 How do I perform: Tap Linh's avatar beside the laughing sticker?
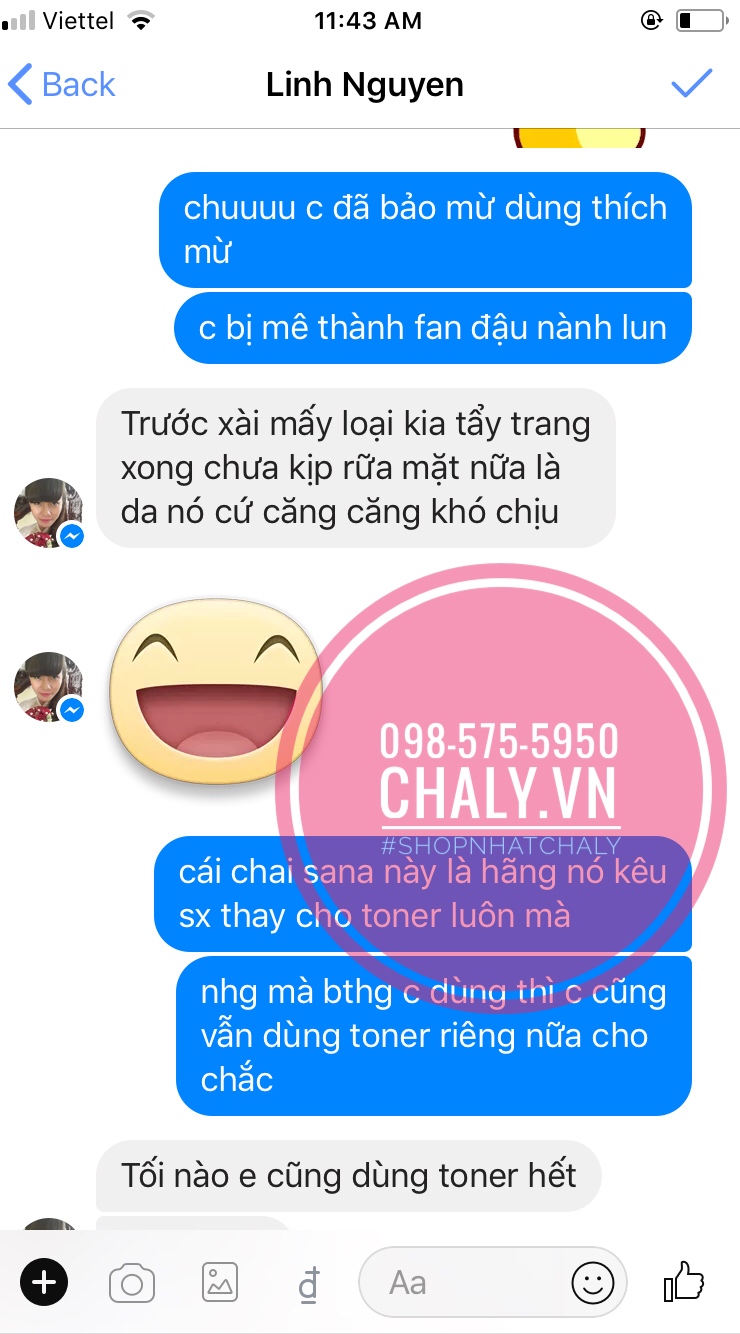(46, 687)
